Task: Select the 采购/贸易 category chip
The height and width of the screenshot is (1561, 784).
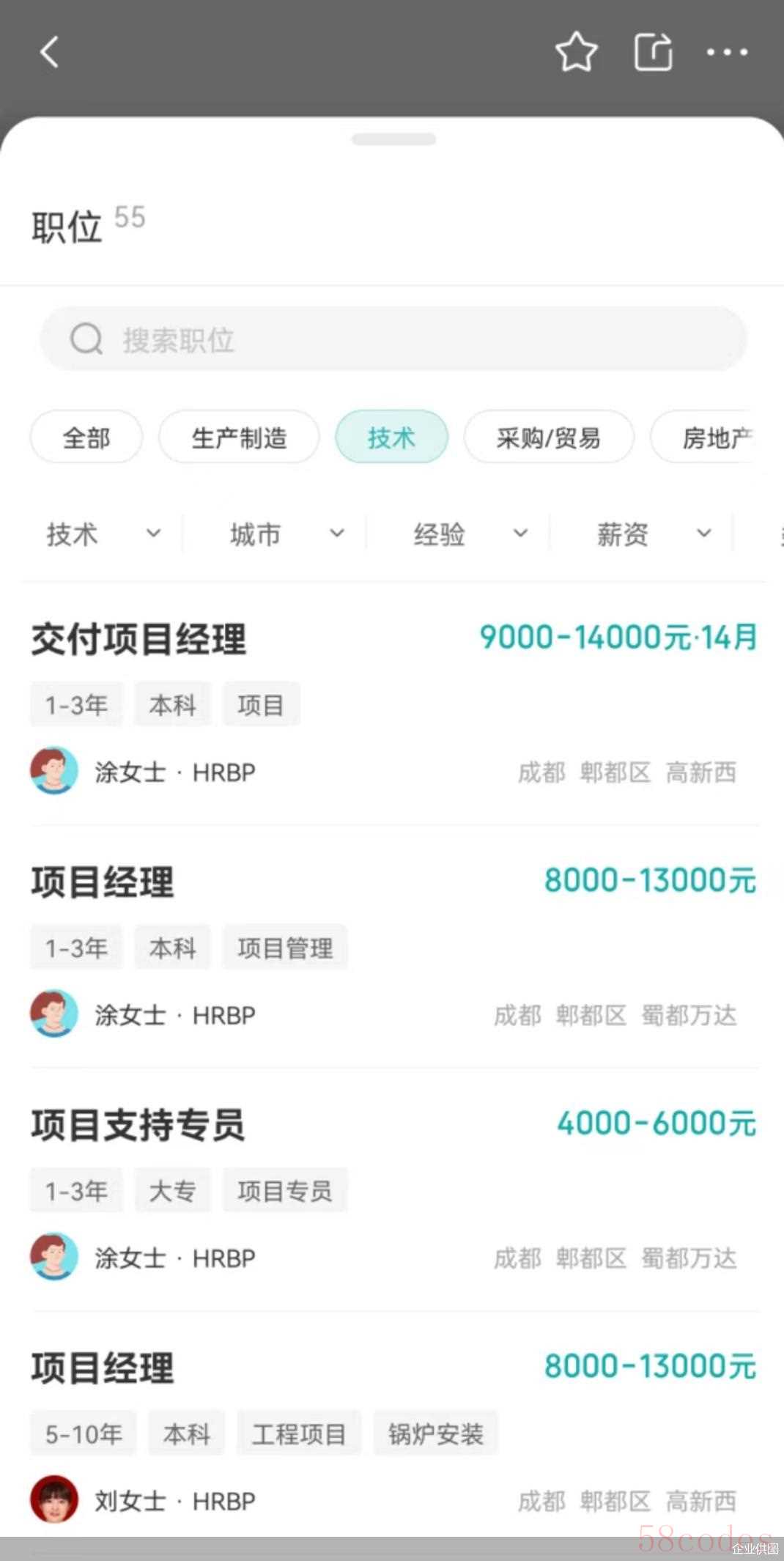Action: (x=548, y=438)
